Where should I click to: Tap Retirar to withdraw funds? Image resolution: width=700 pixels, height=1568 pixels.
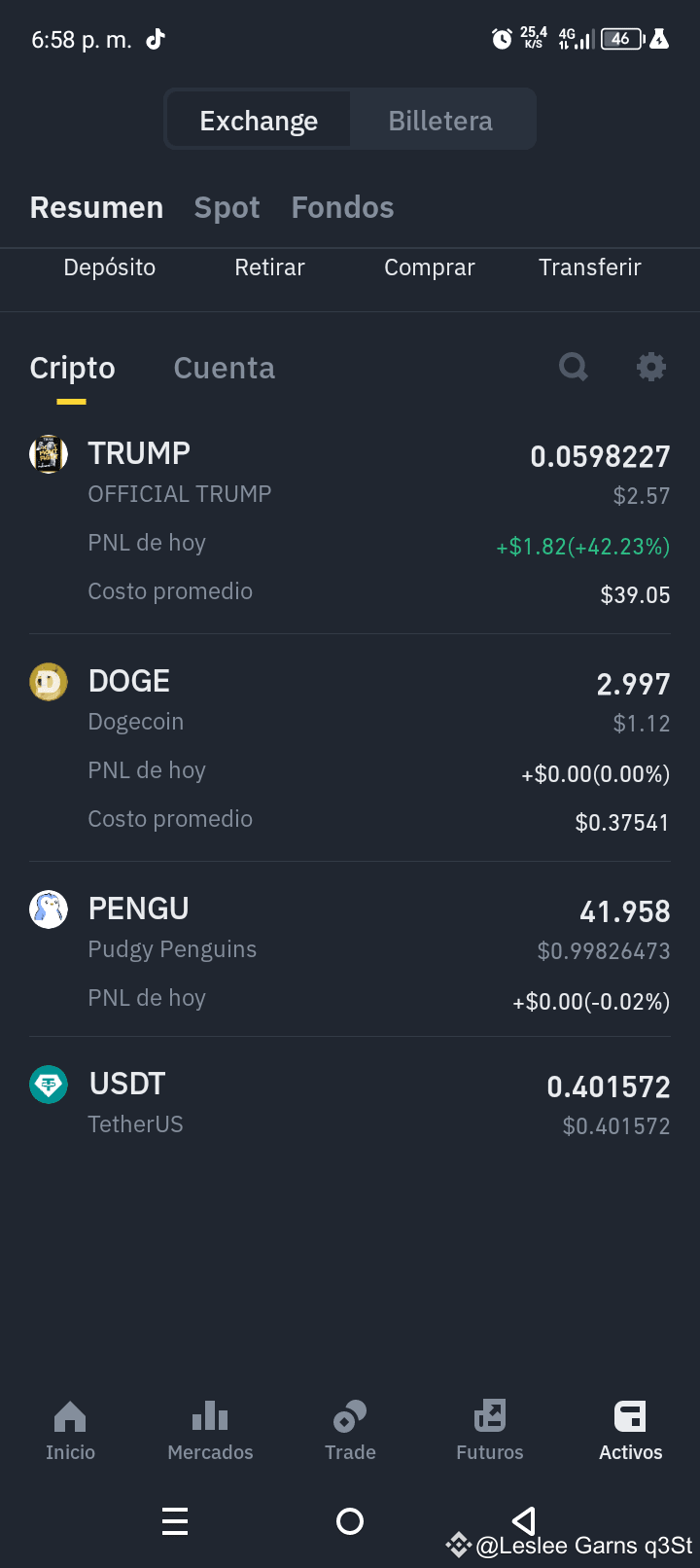[x=269, y=267]
